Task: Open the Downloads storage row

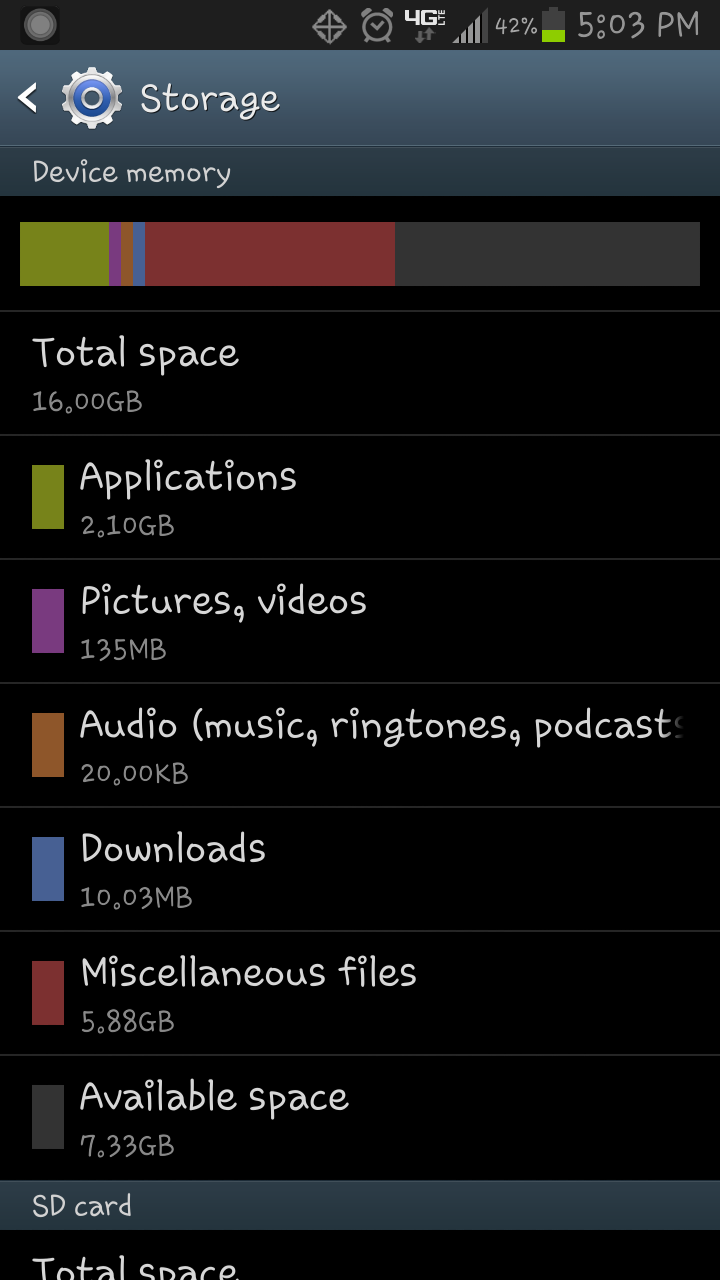Action: 360,869
